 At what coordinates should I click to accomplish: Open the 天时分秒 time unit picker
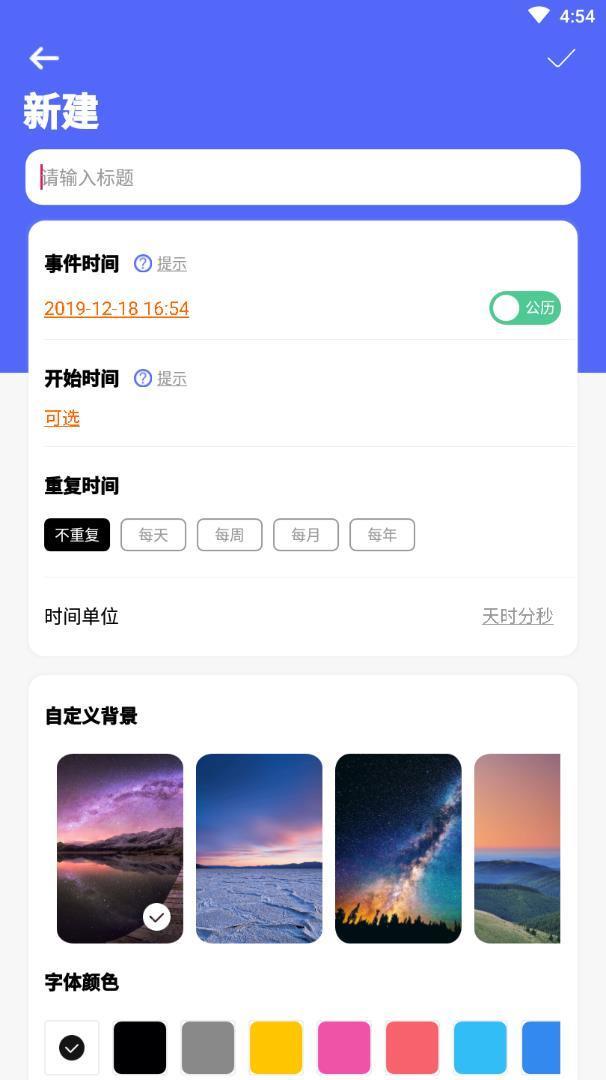click(517, 616)
